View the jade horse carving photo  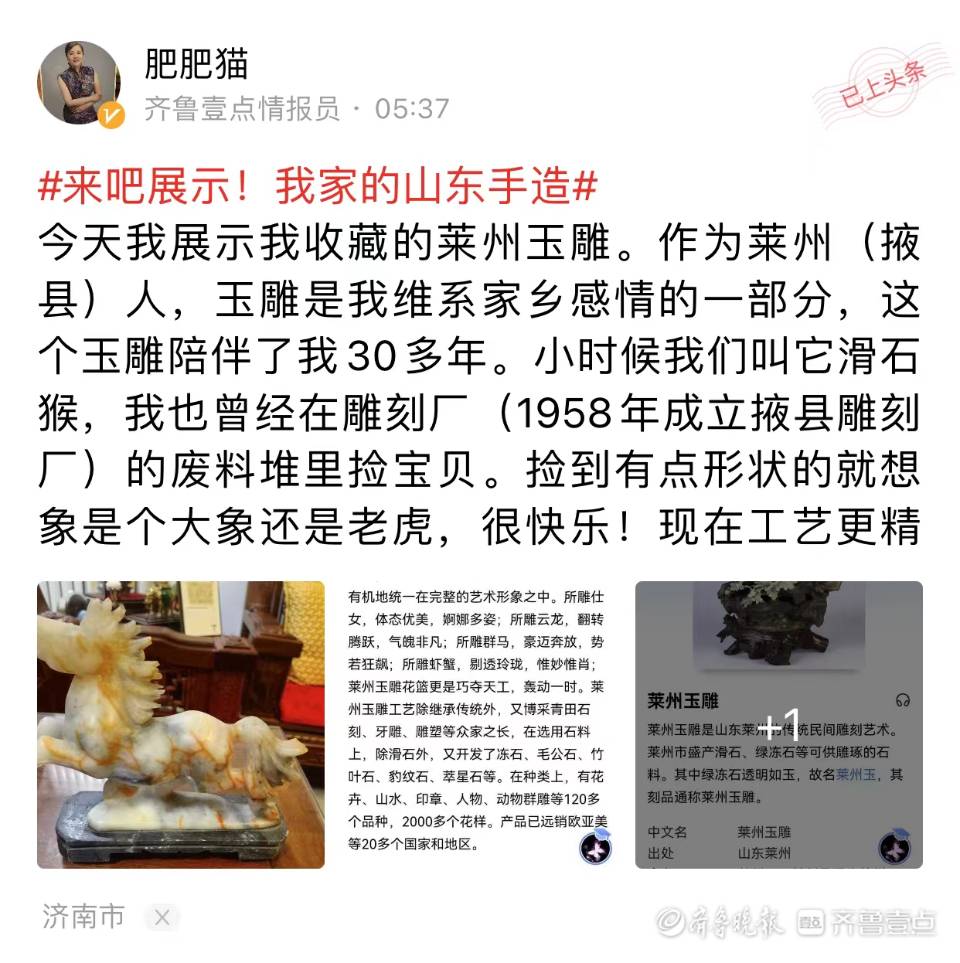tap(180, 724)
